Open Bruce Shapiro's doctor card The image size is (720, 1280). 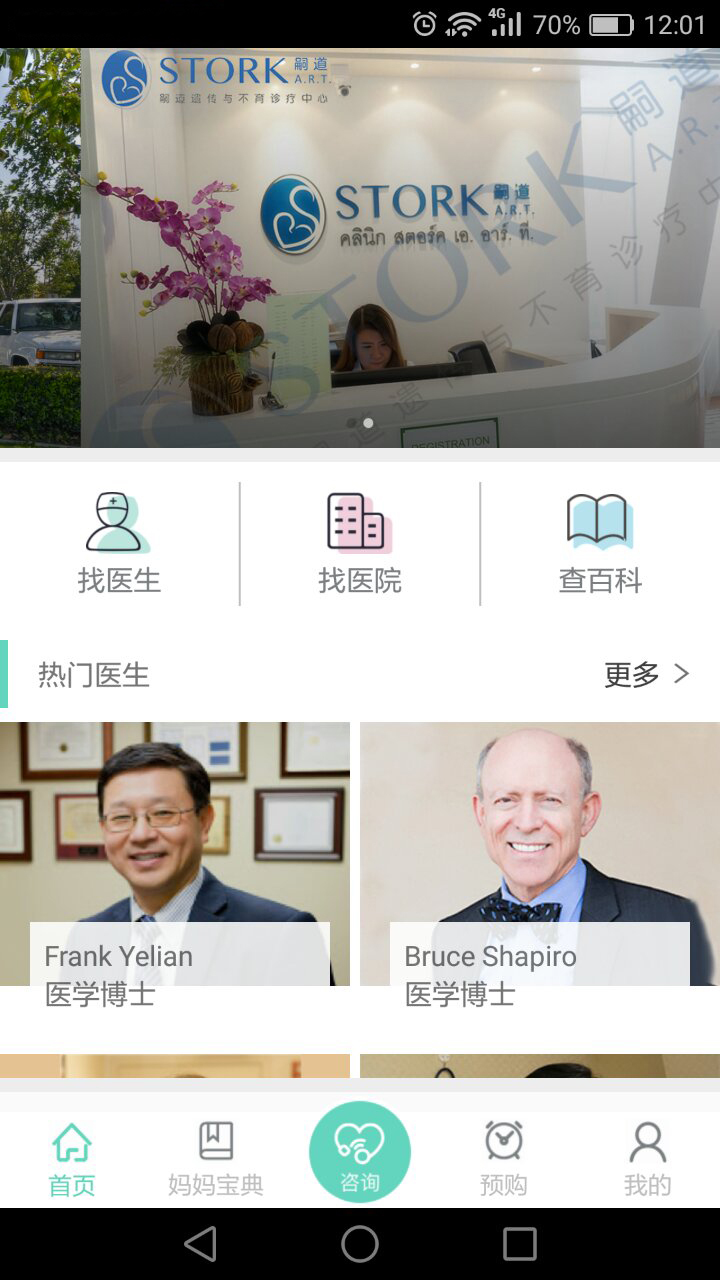tap(540, 865)
